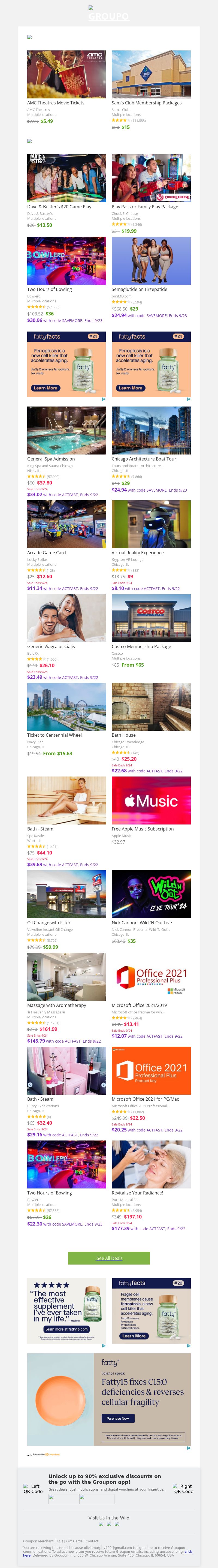View the Virtual Reality Experience deal
Screen dimensions: 218x1568
[x=151, y=524]
